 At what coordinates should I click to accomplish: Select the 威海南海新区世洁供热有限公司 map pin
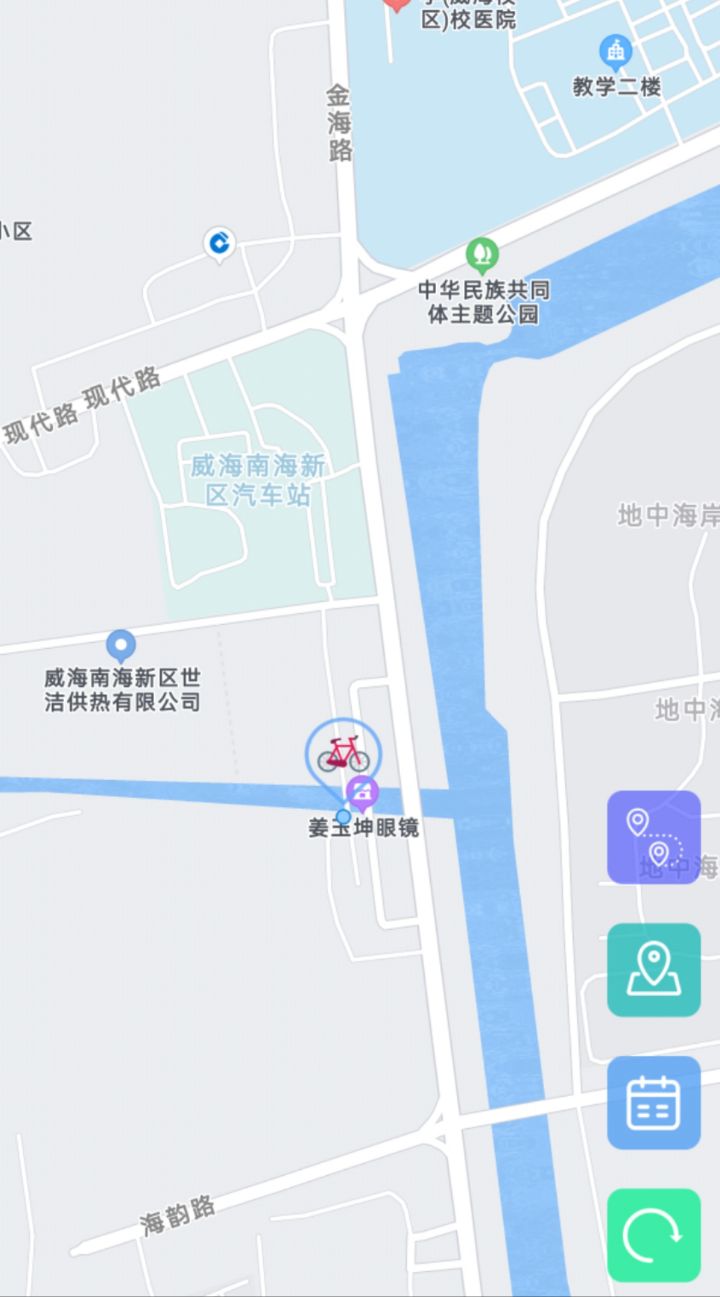[x=121, y=646]
